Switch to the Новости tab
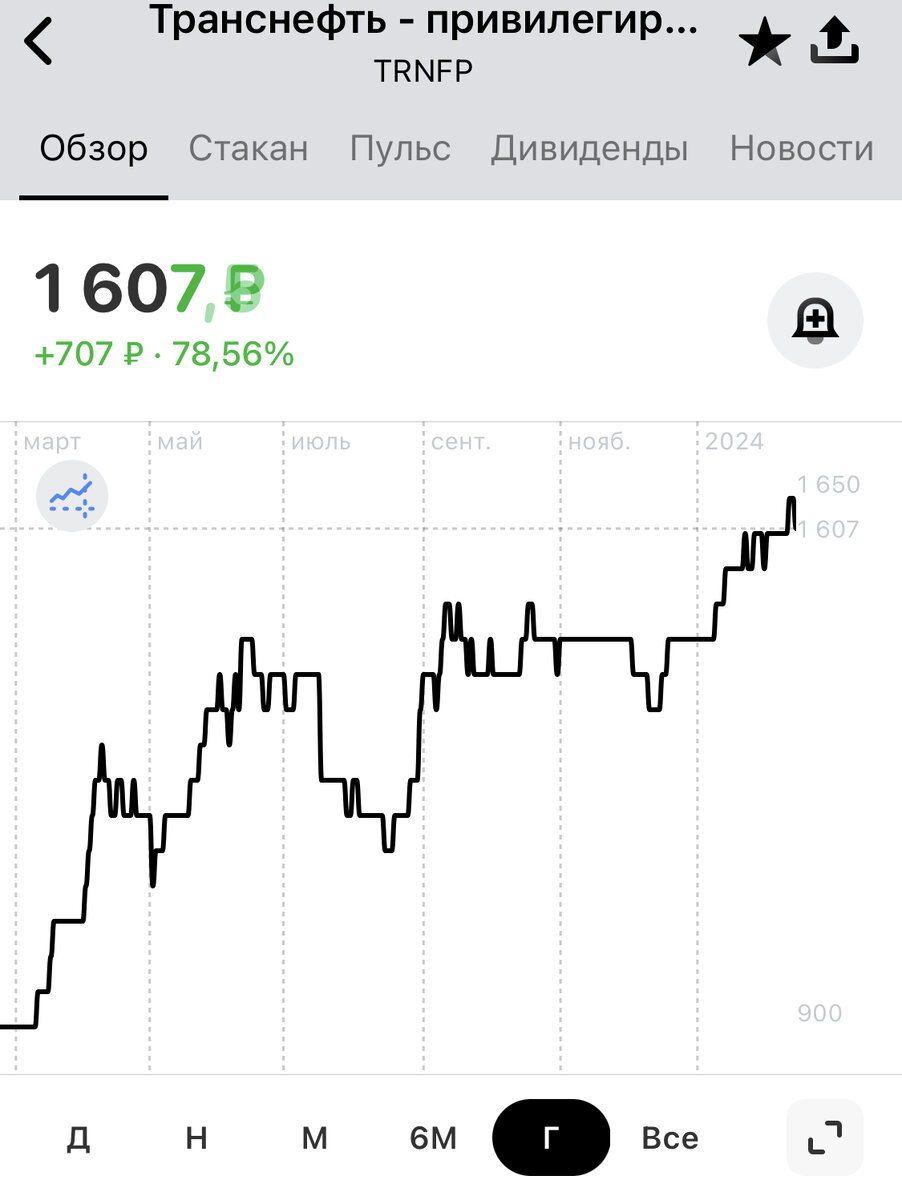The width and height of the screenshot is (902, 1200). tap(801, 149)
